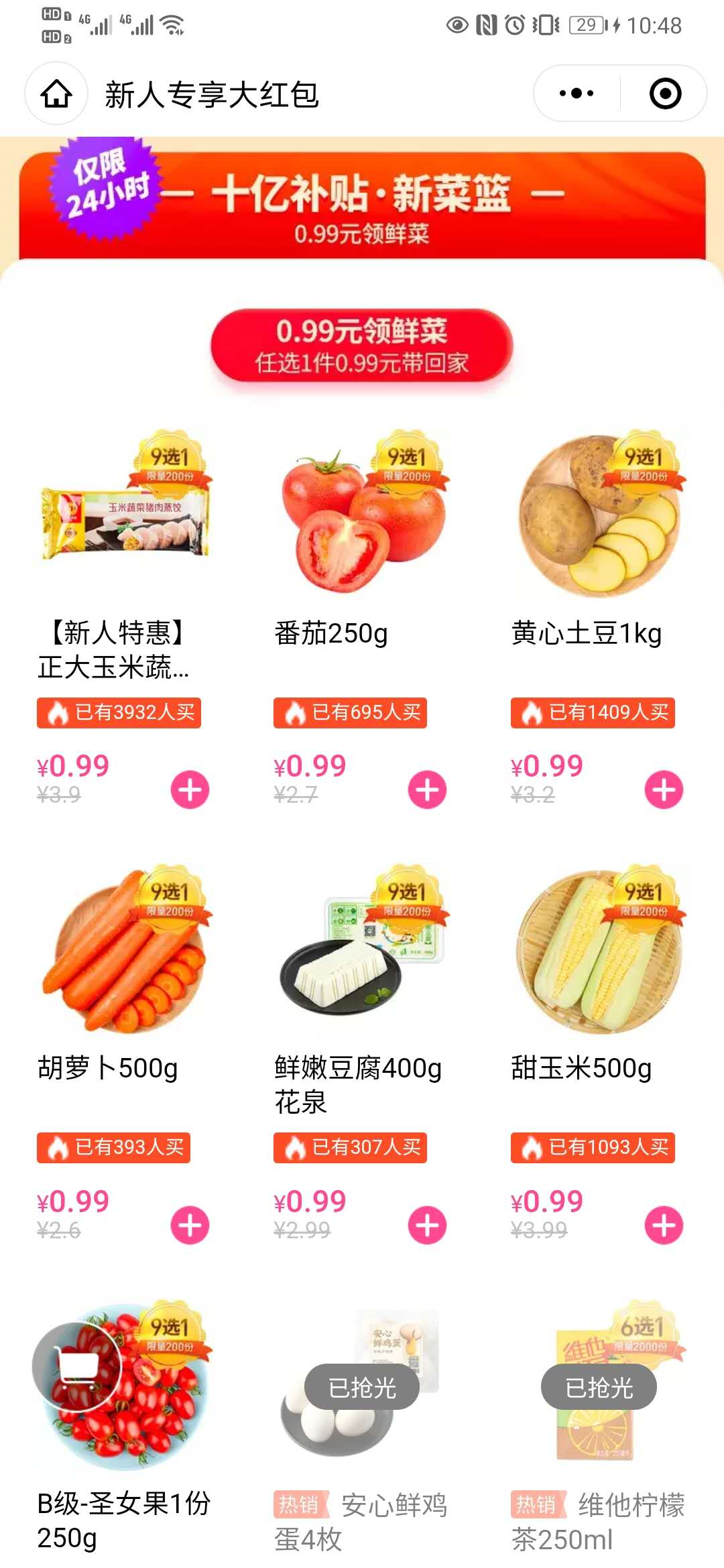The width and height of the screenshot is (724, 1568).
Task: Open 甜玉米500g product details
Action: coord(581,1068)
